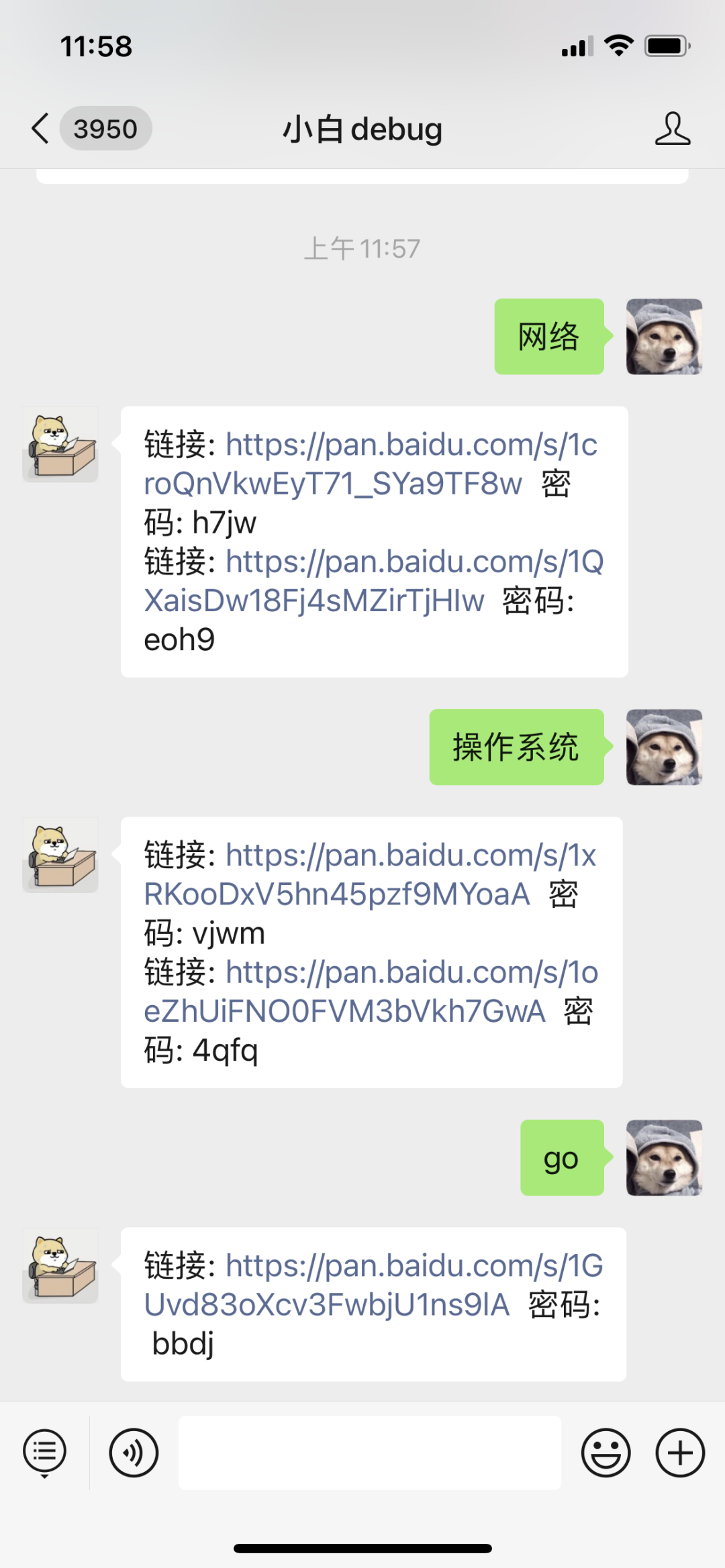Open the chat member profile icon

(674, 129)
